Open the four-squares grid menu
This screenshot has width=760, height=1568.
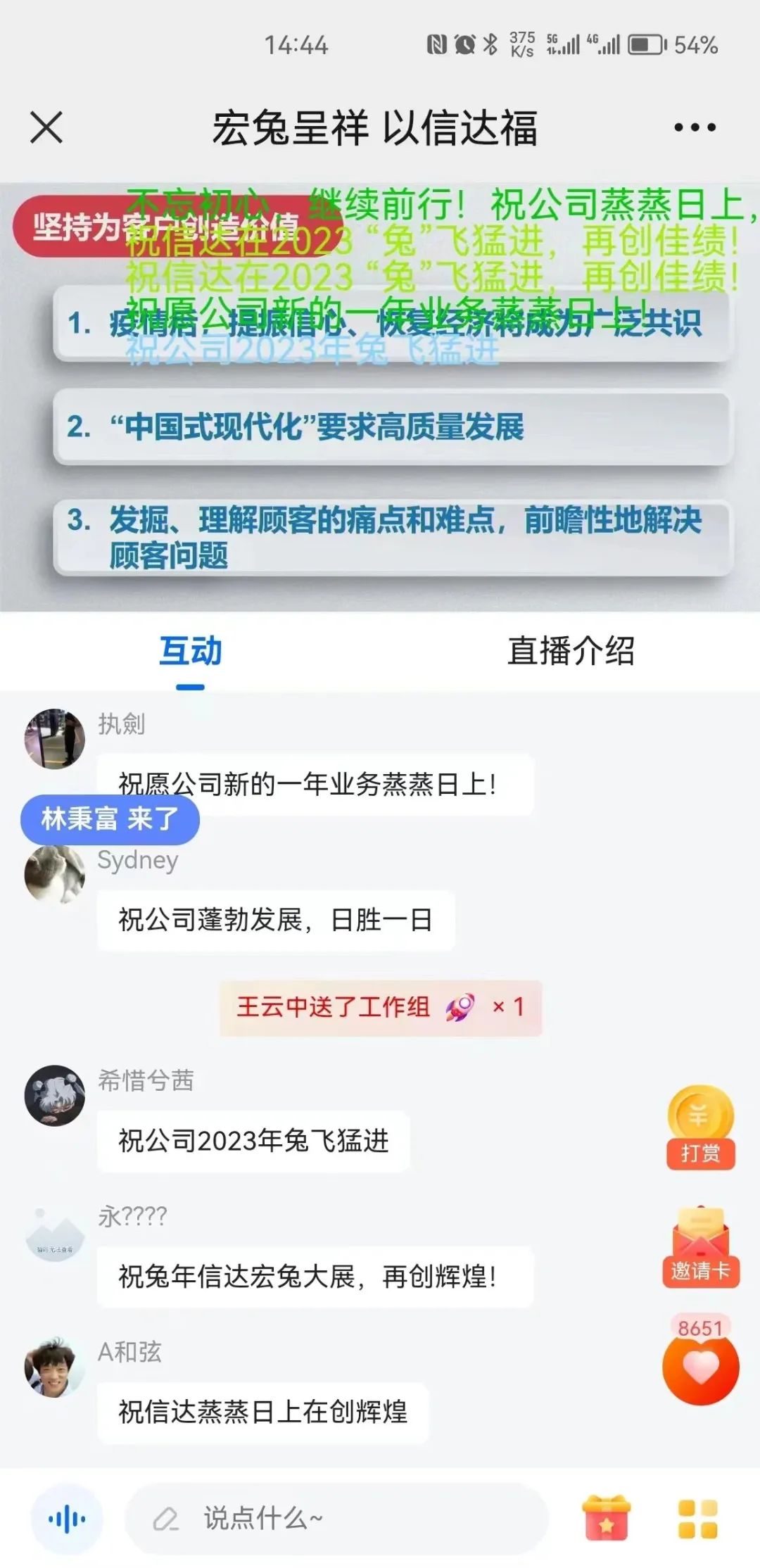point(697,1518)
